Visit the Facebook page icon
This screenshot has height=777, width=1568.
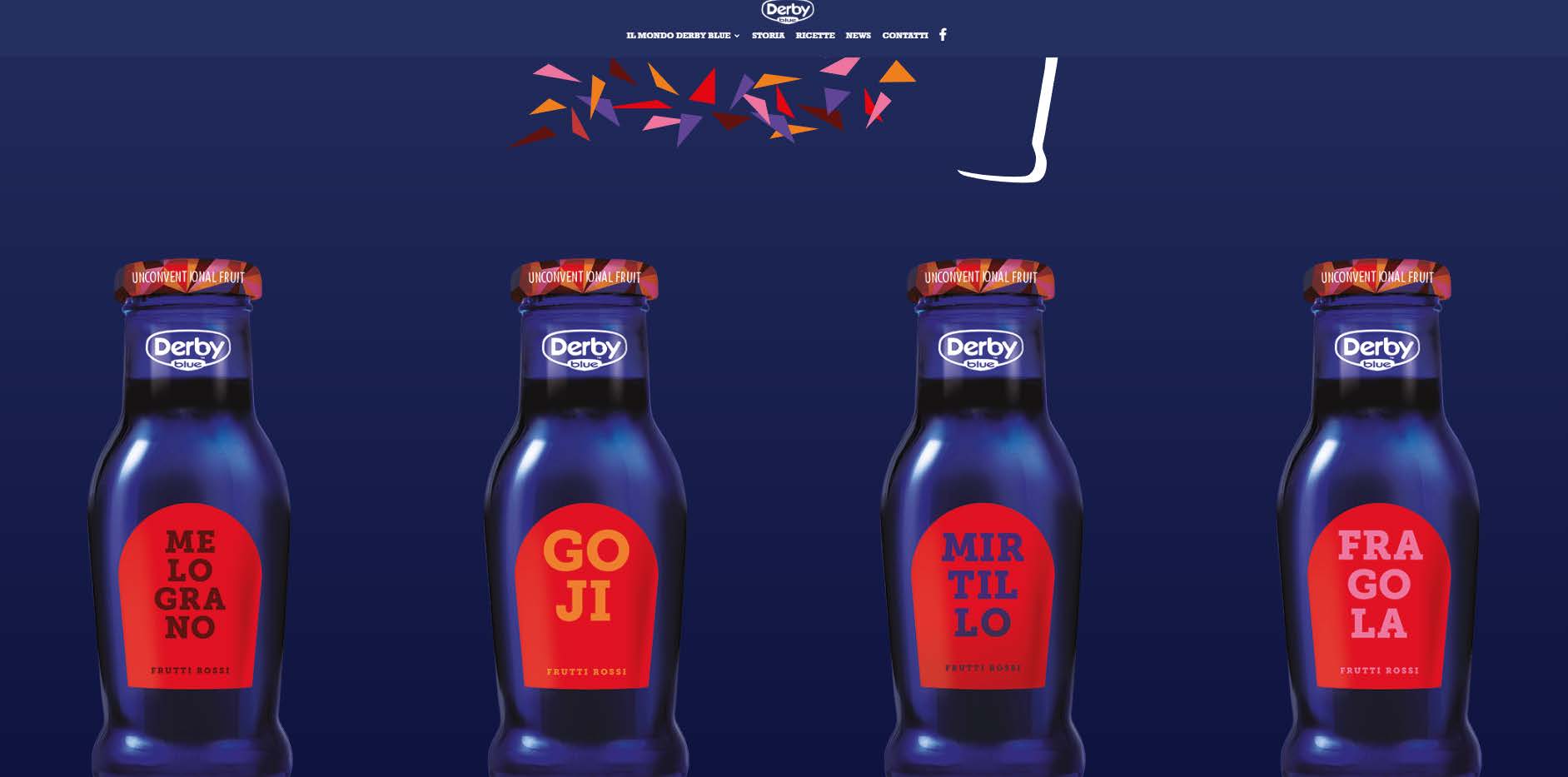tap(943, 34)
